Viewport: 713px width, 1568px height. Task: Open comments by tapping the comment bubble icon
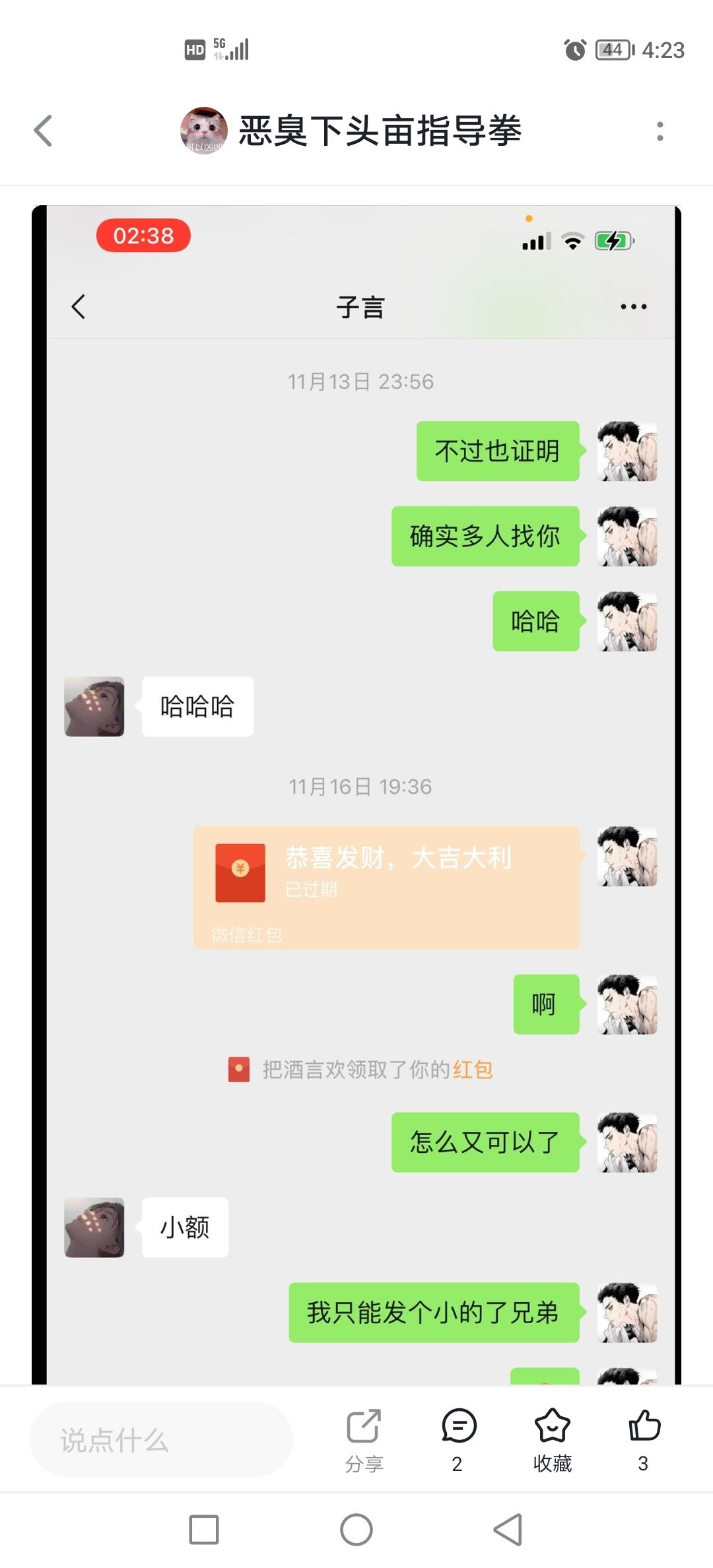click(458, 1427)
